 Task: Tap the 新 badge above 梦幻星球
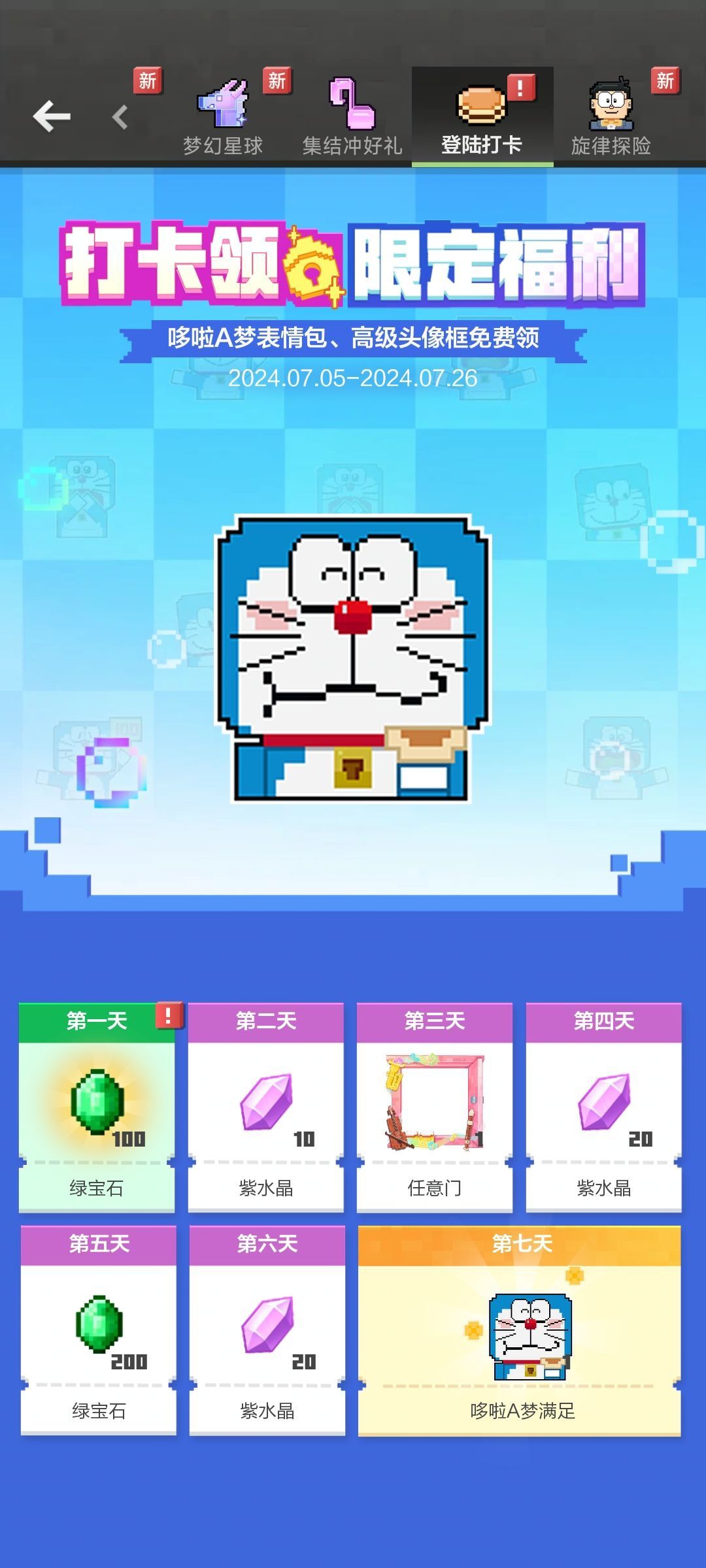(146, 80)
